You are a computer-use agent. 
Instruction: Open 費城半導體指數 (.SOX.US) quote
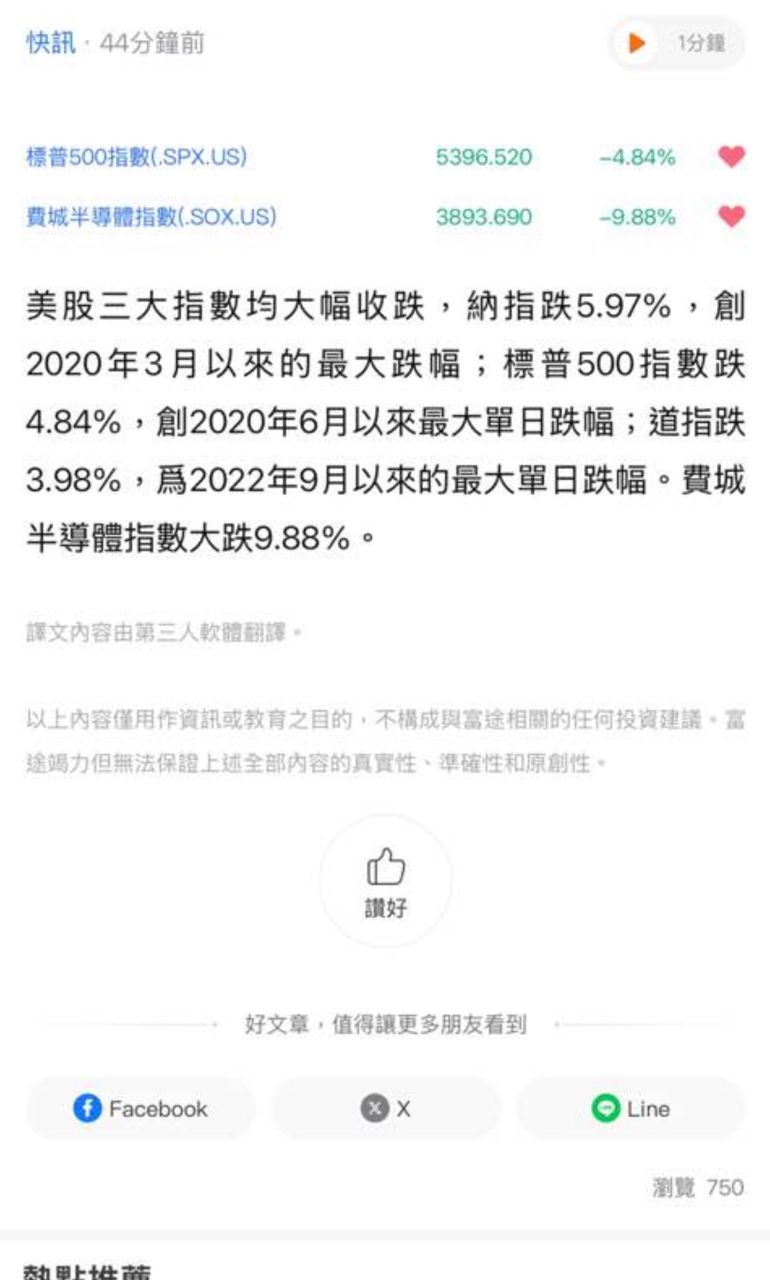coord(150,216)
